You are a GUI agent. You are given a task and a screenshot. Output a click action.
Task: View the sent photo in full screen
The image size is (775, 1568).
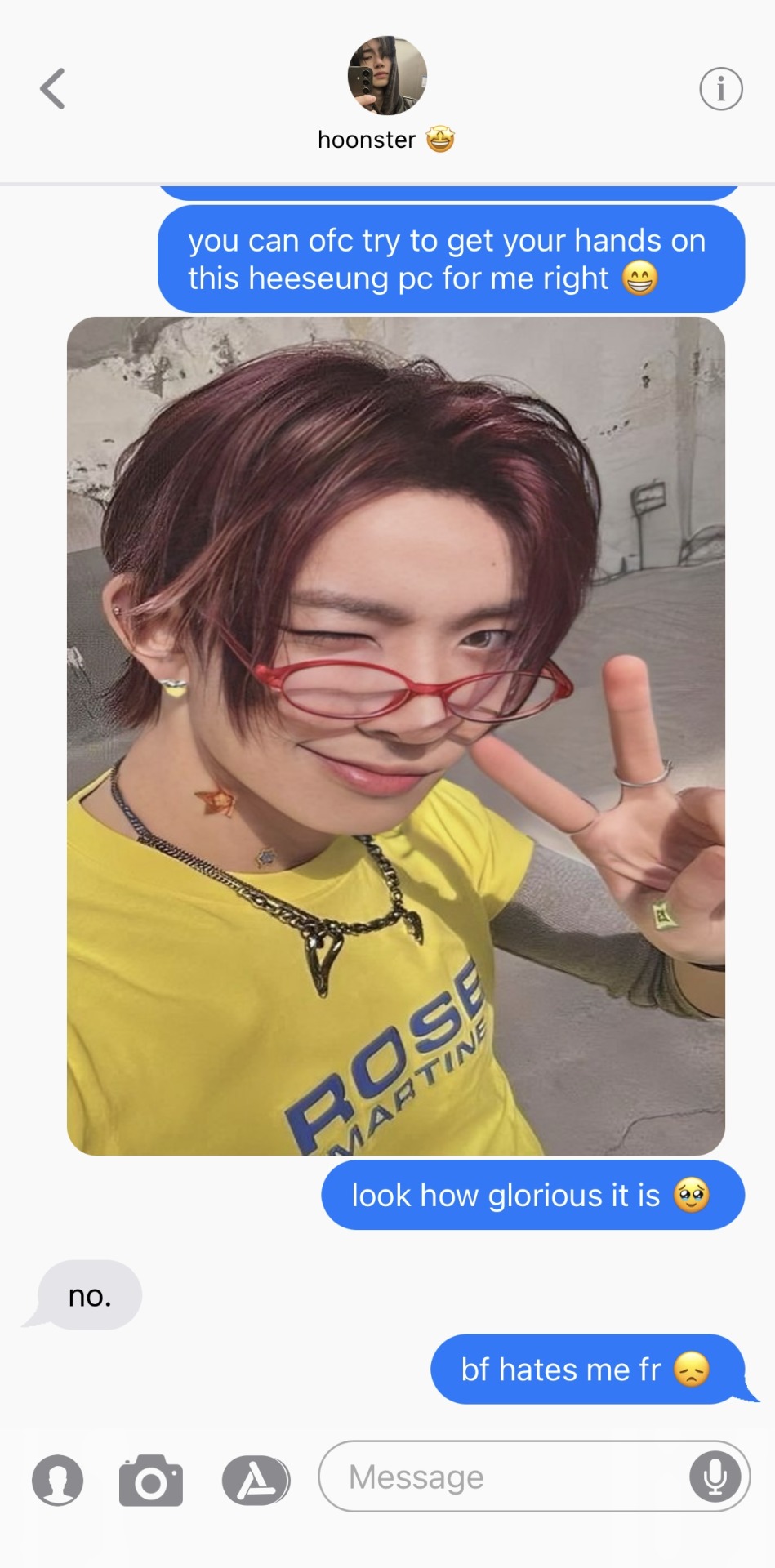point(396,735)
